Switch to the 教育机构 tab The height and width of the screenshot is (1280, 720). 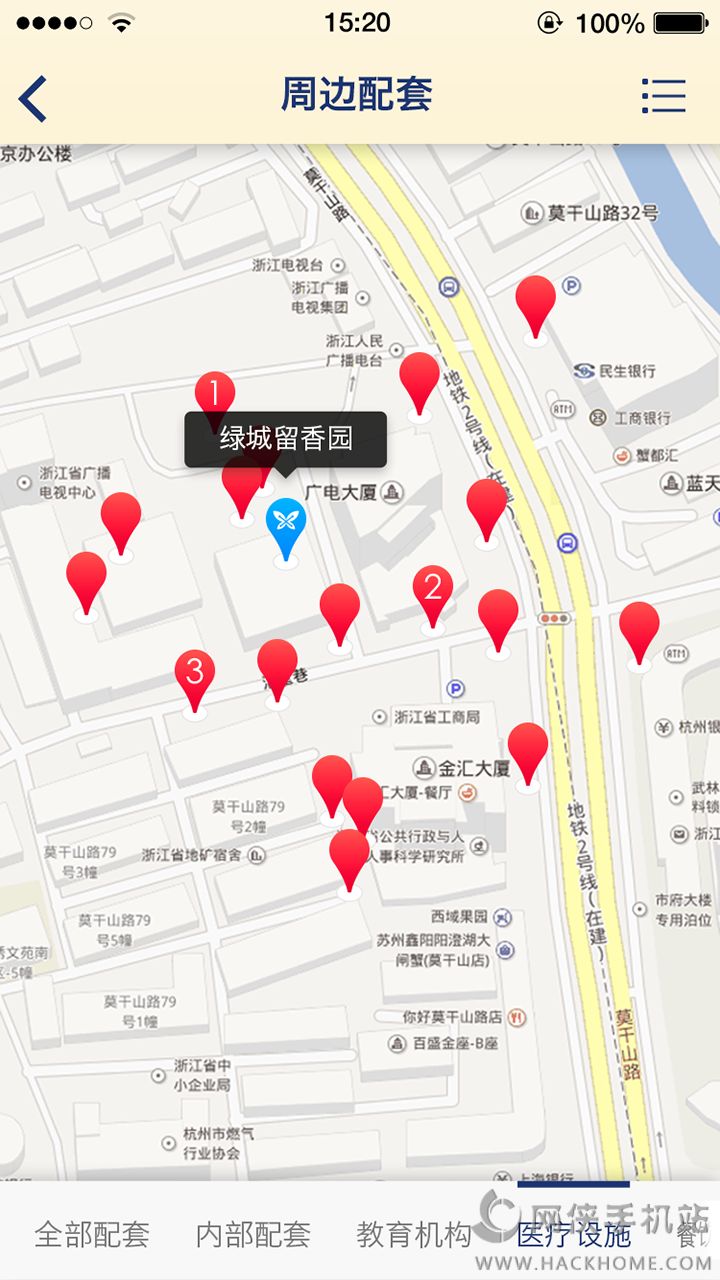413,1234
